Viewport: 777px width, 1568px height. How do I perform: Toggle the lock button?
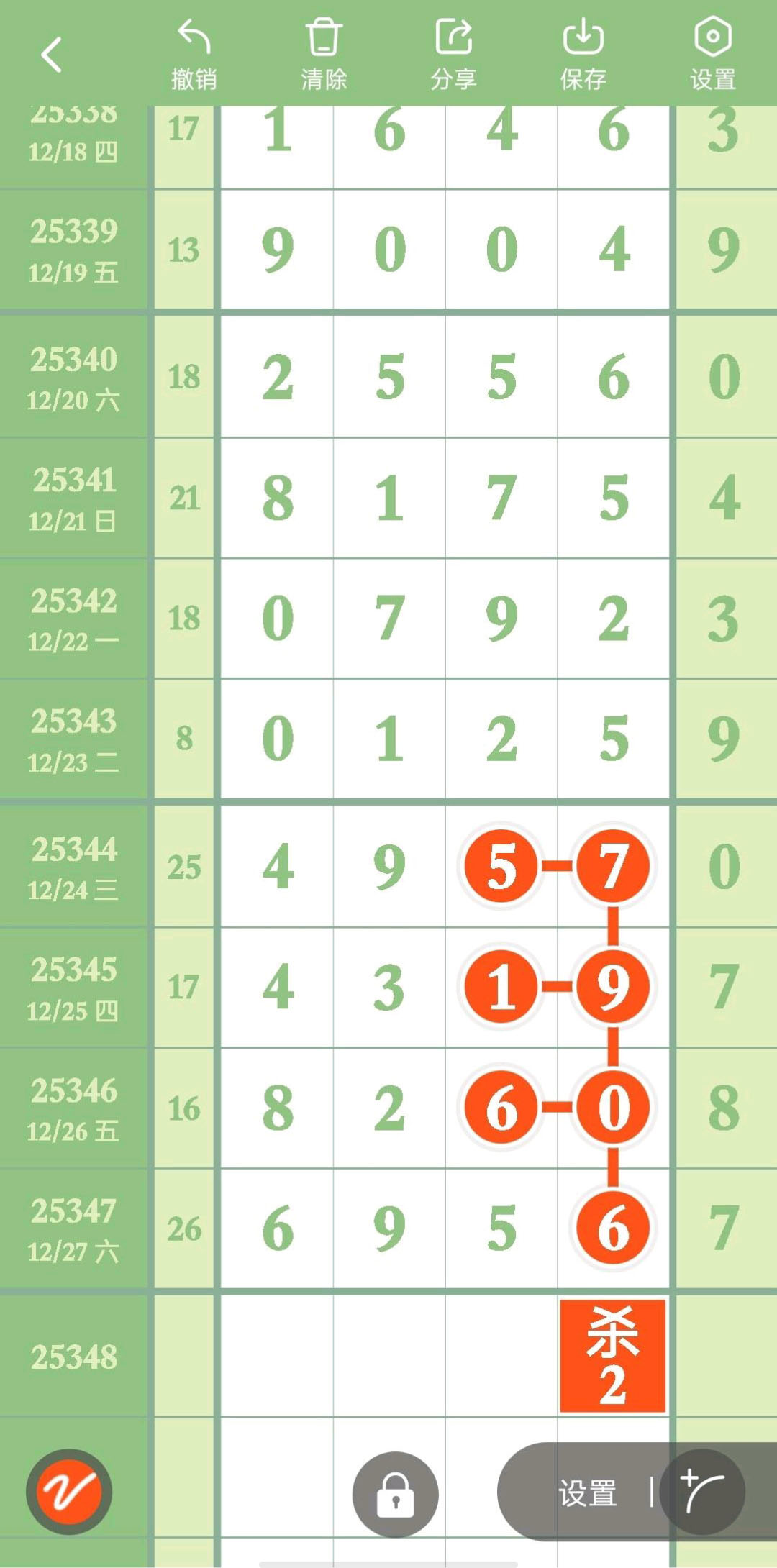pos(395,1494)
